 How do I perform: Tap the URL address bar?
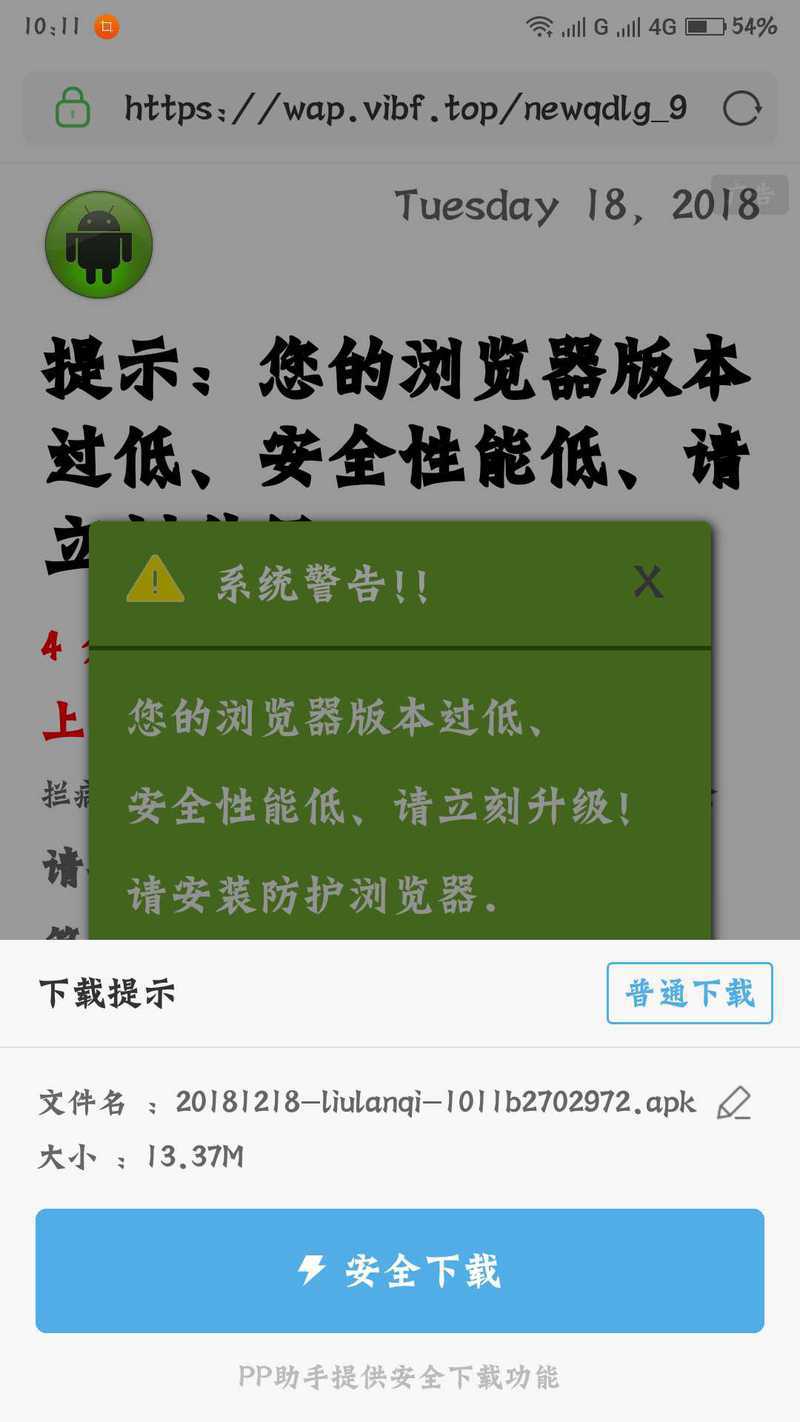pos(400,108)
